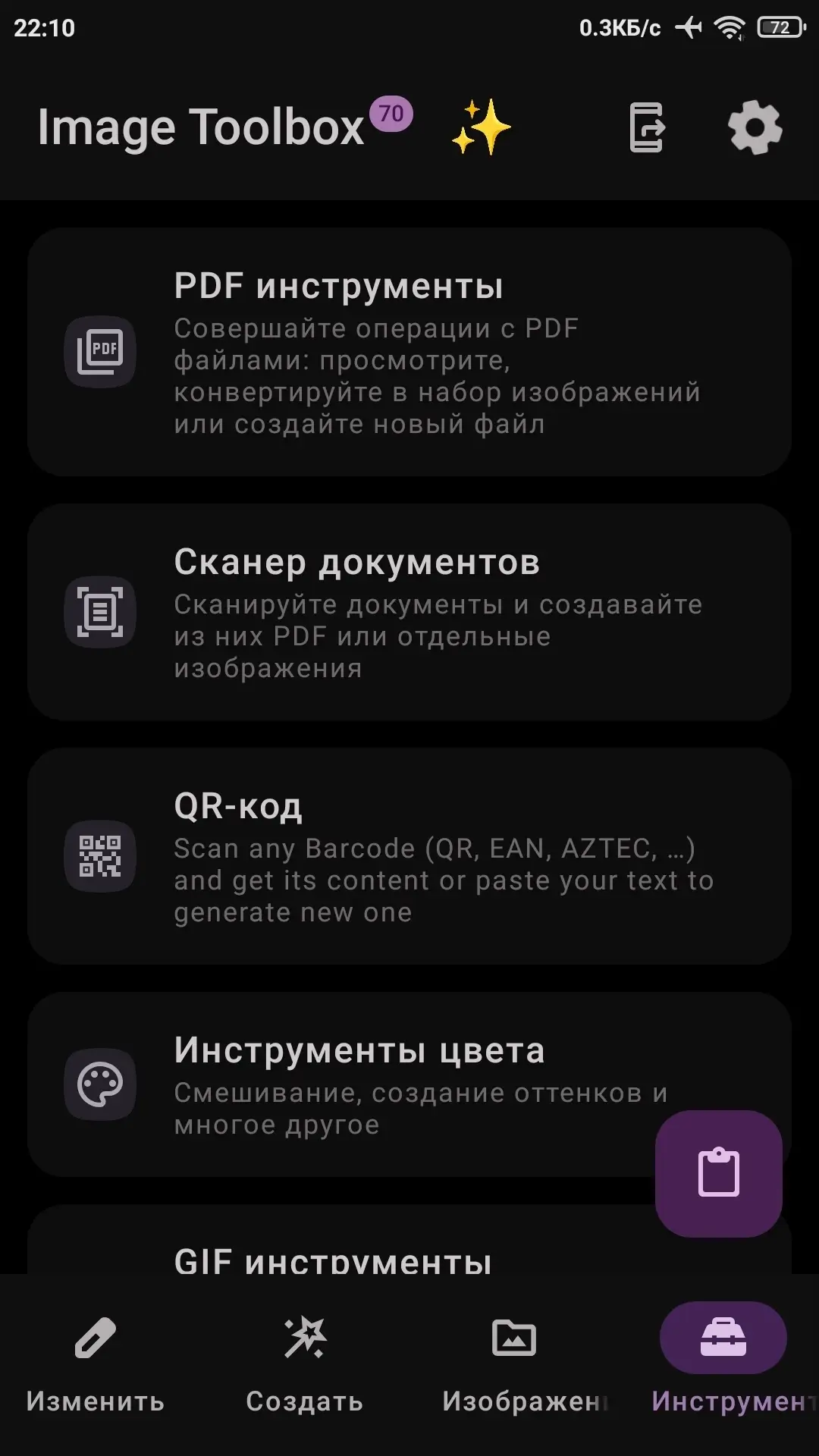Open PDF инструменты card
This screenshot has width=819, height=1456.
(409, 352)
